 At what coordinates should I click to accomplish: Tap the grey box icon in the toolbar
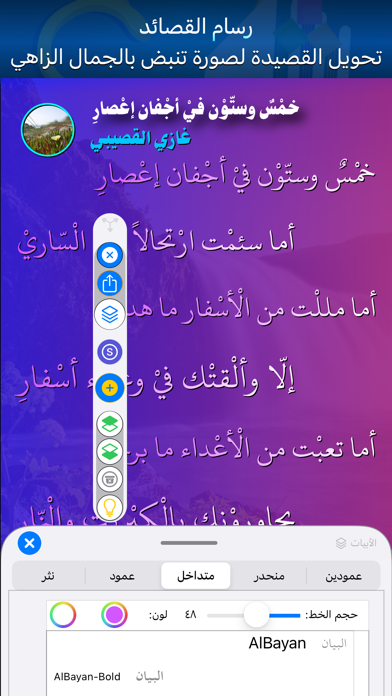coord(110,478)
